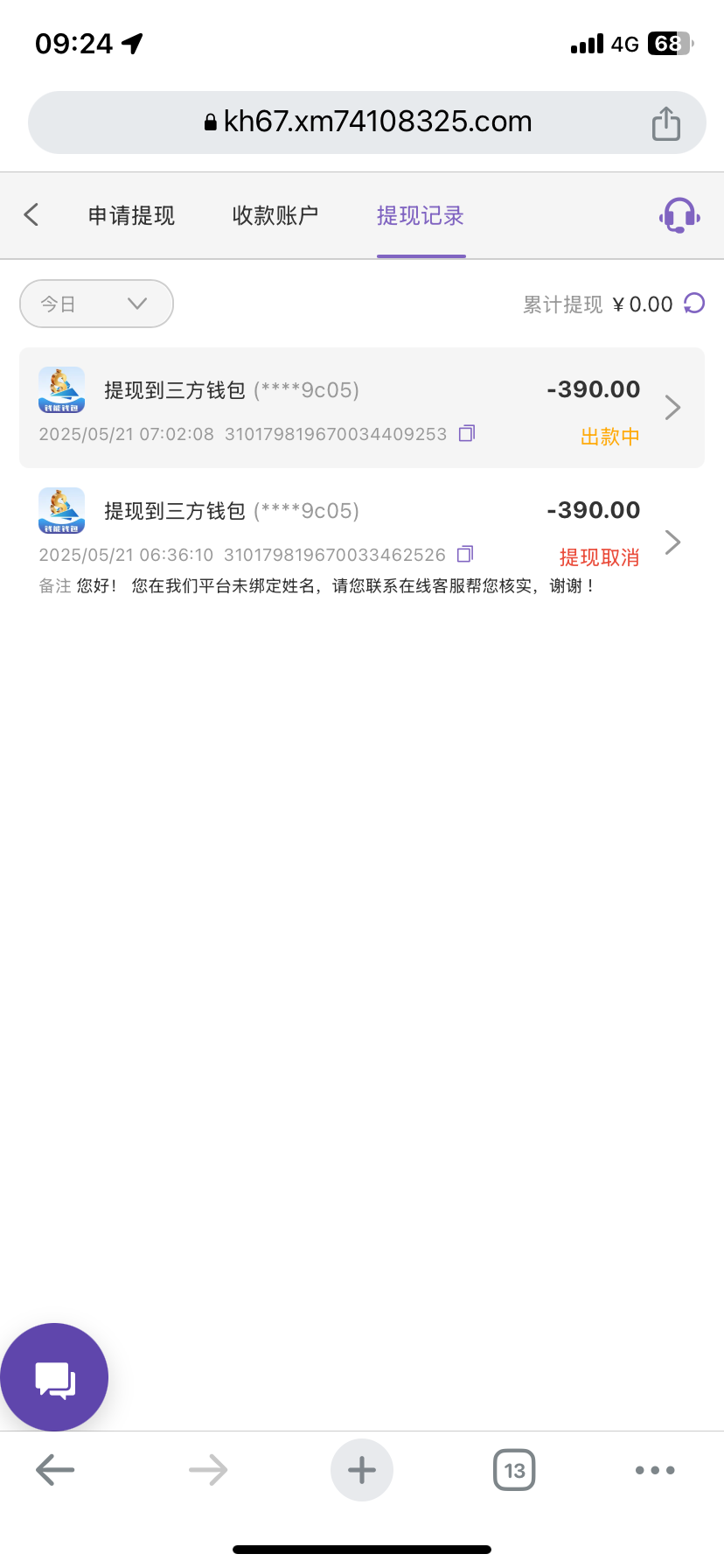
Task: Switch to the 申请提现 tab
Action: pyautogui.click(x=131, y=215)
